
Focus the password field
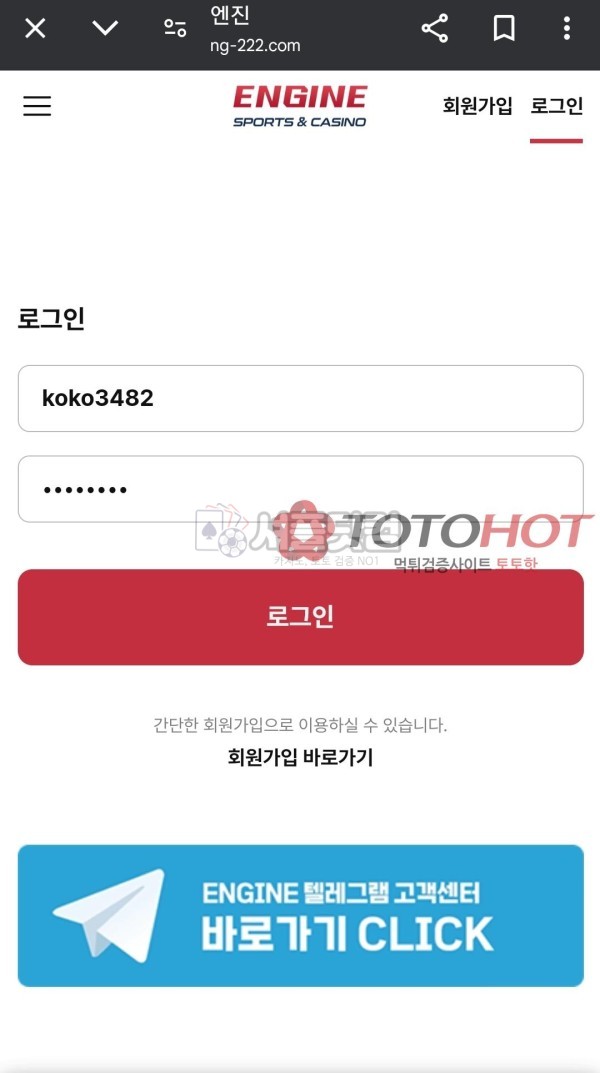(x=300, y=489)
